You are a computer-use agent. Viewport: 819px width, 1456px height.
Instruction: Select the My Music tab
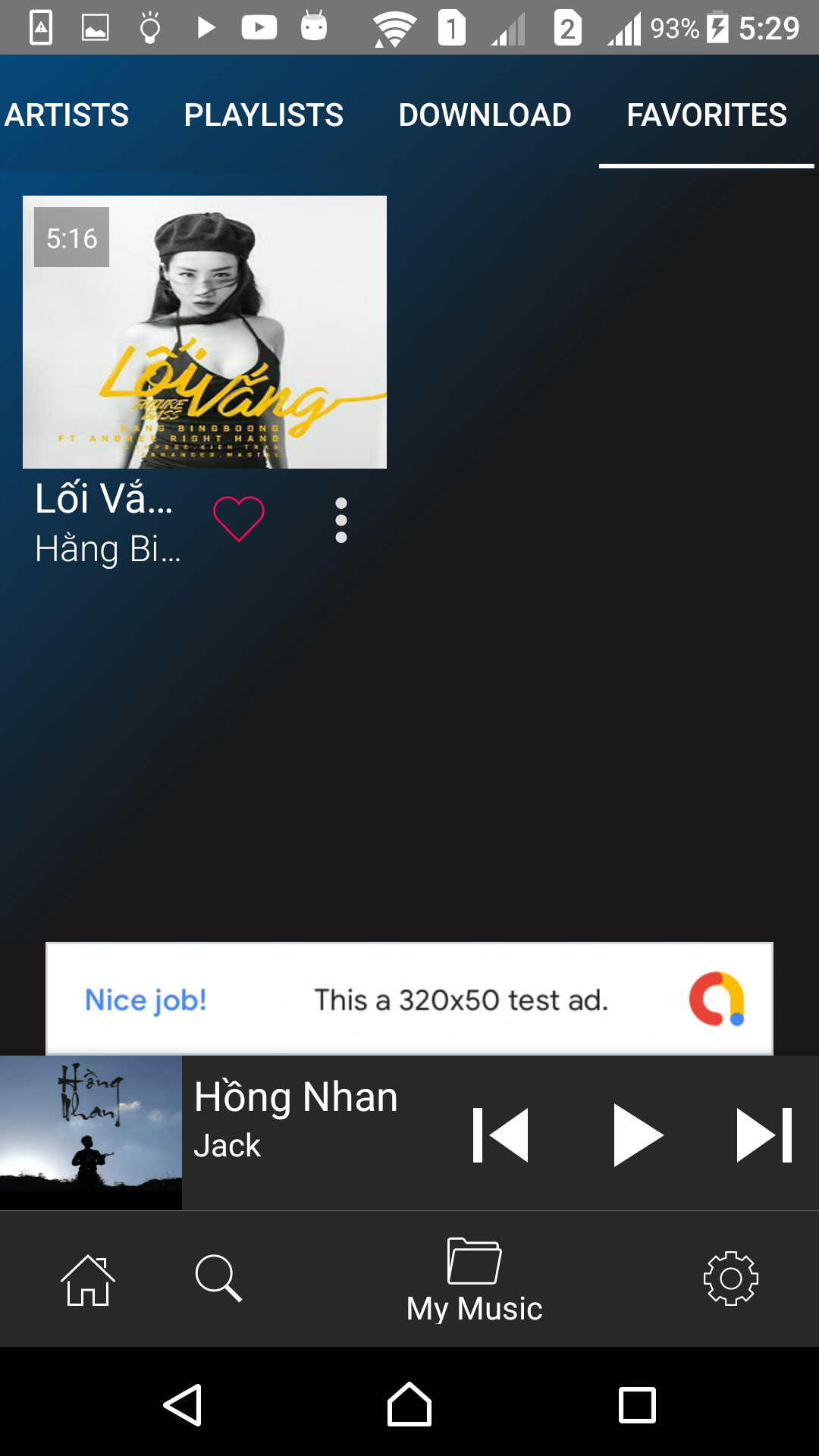pyautogui.click(x=474, y=1279)
